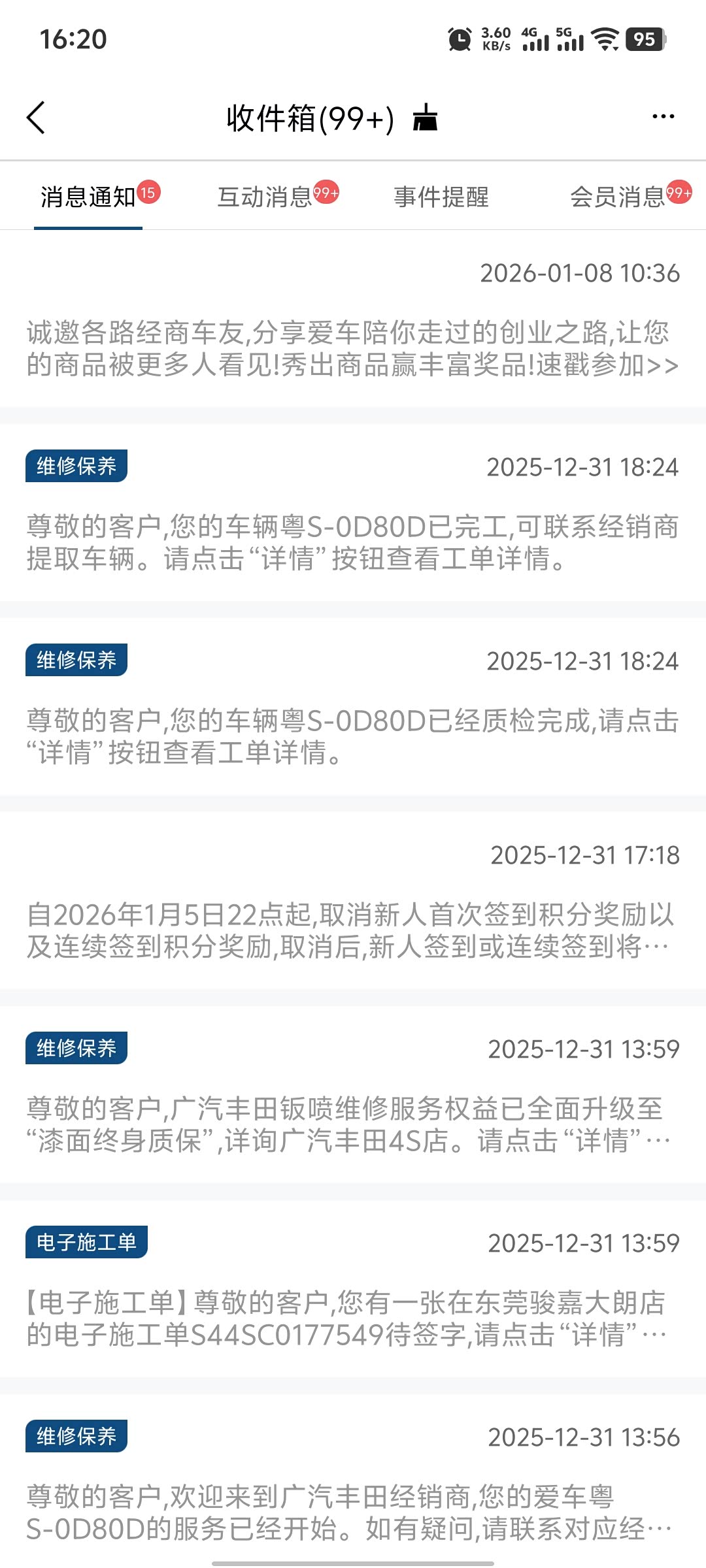Tap the broom icon to clear unread
706x1568 pixels.
(425, 118)
